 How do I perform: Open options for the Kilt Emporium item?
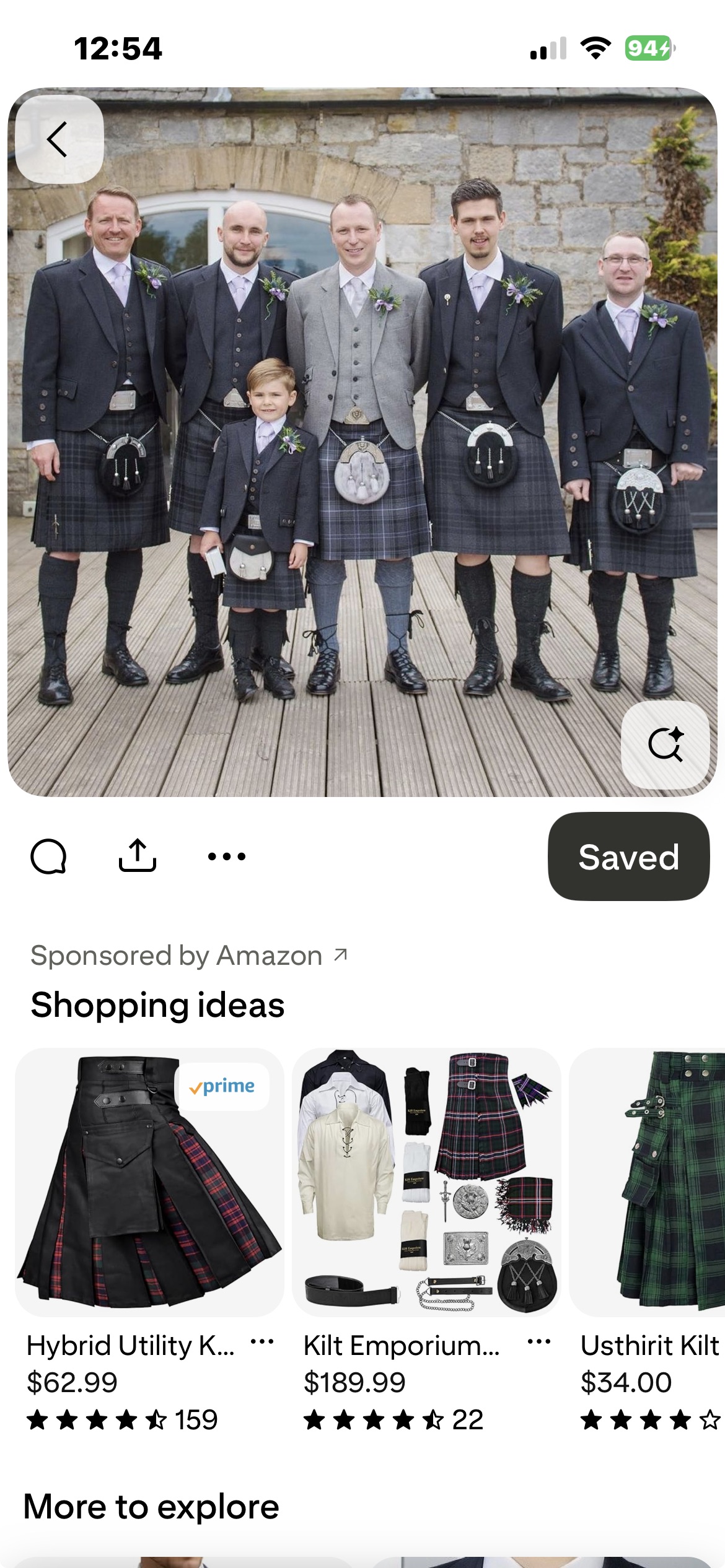click(x=538, y=1343)
